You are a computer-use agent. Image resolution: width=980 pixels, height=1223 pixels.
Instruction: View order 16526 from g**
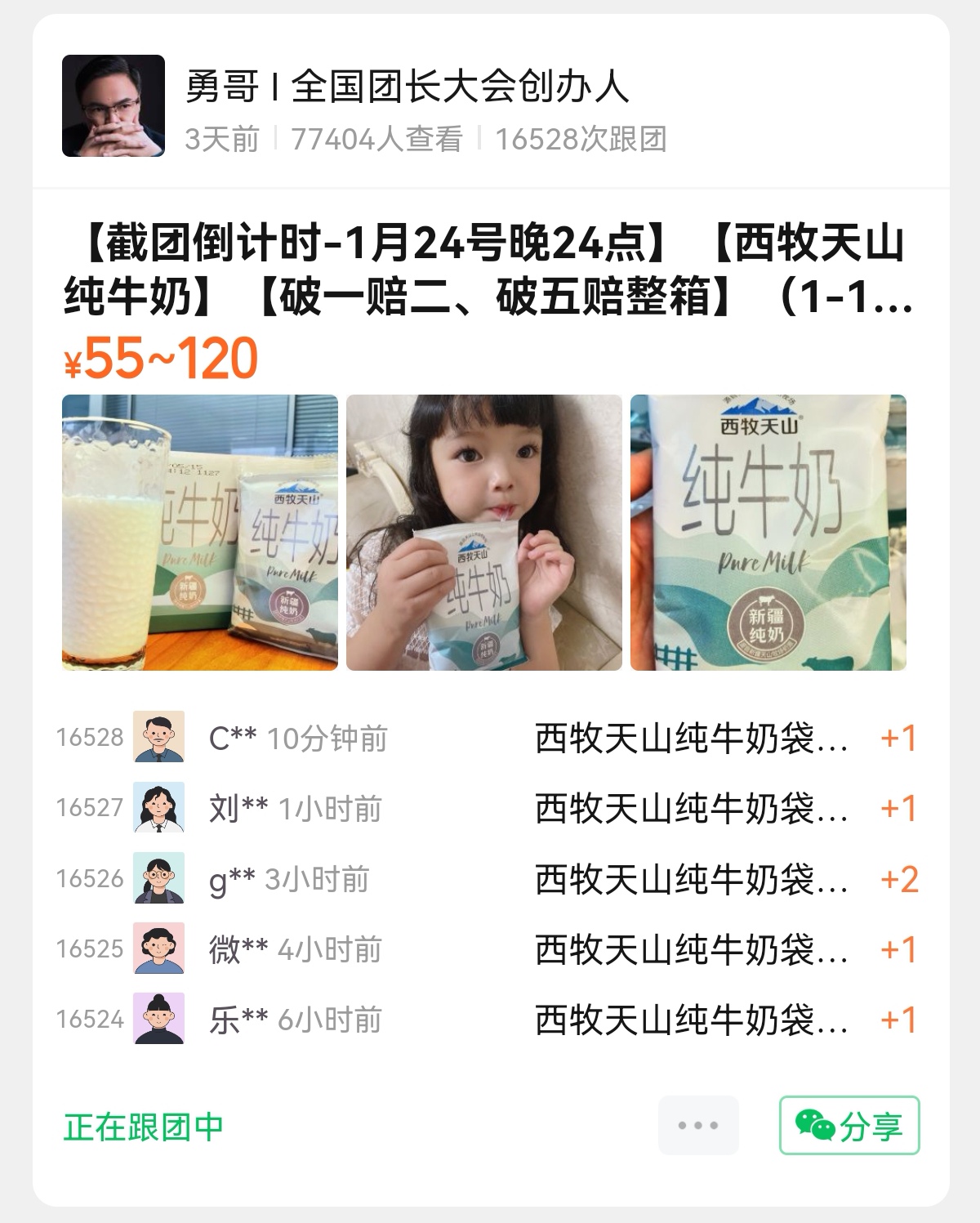488,878
